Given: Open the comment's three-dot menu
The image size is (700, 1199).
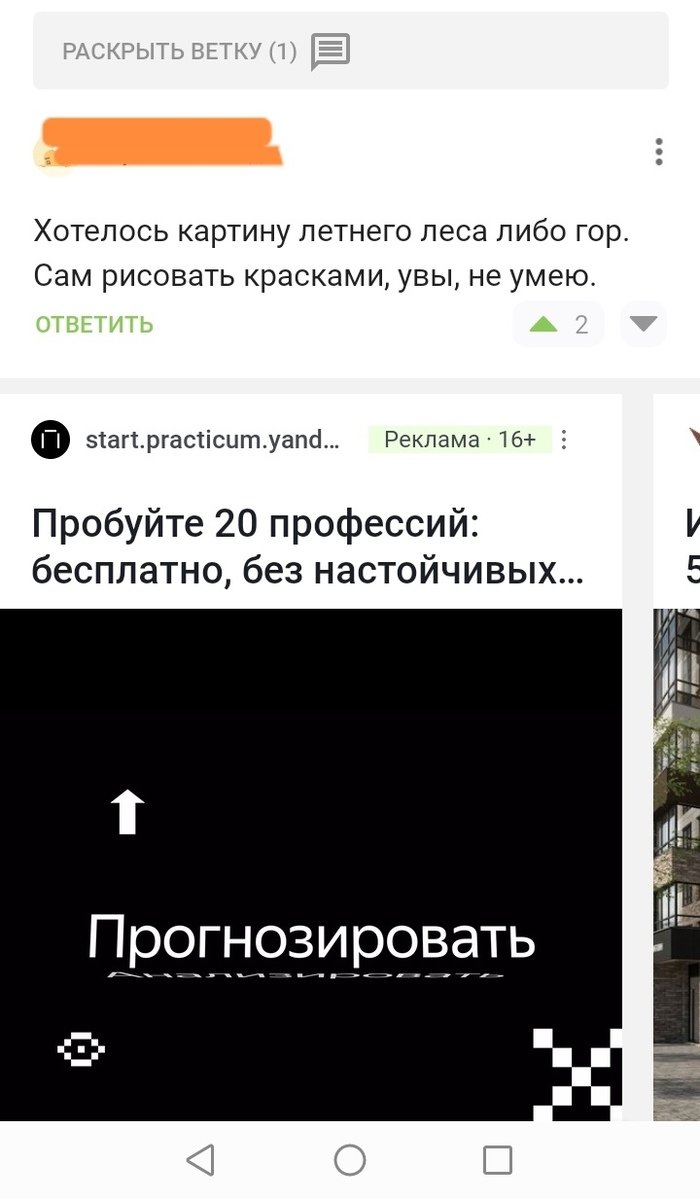Looking at the screenshot, I should point(658,152).
